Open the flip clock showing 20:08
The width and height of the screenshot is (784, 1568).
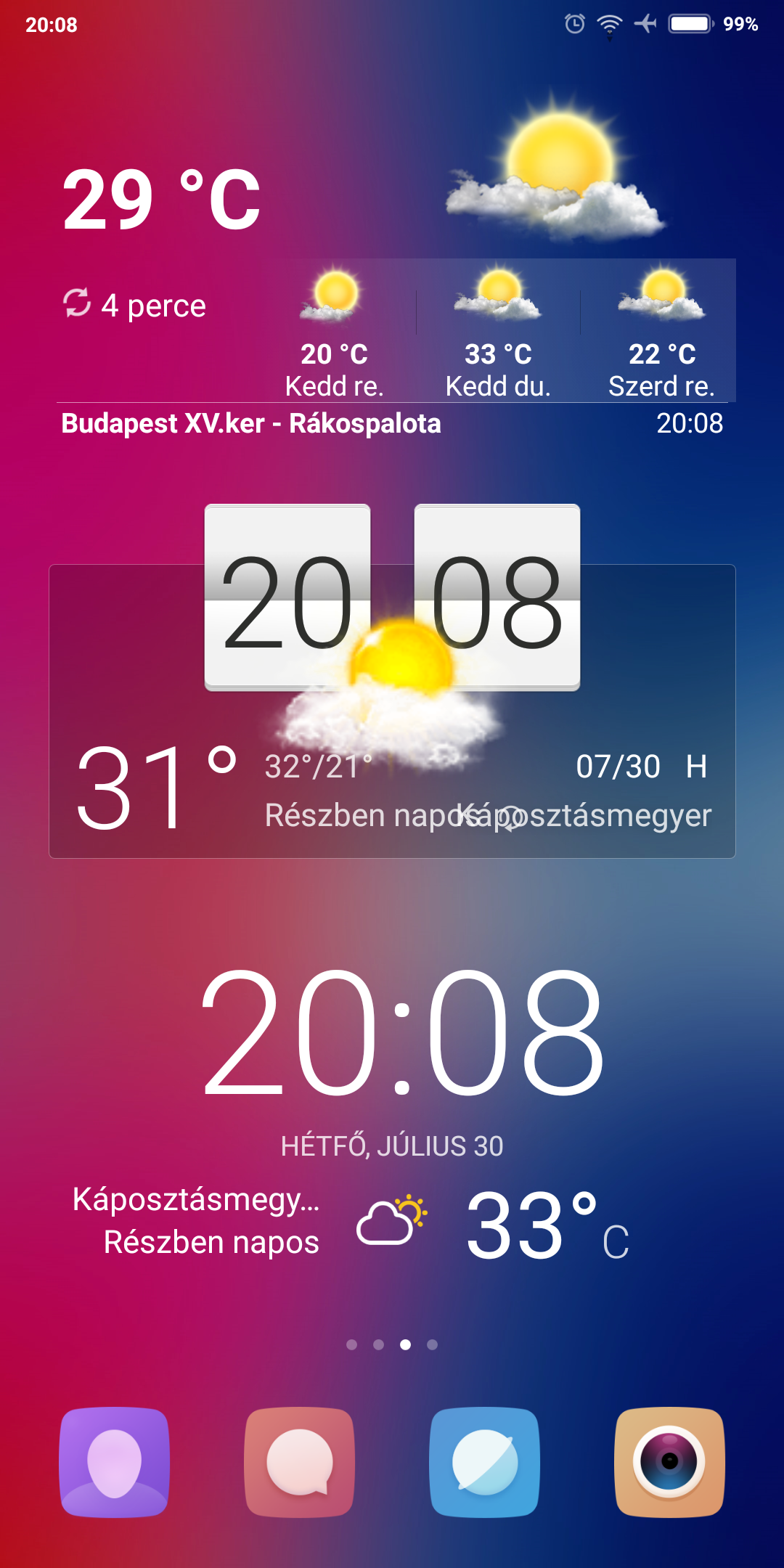click(392, 597)
